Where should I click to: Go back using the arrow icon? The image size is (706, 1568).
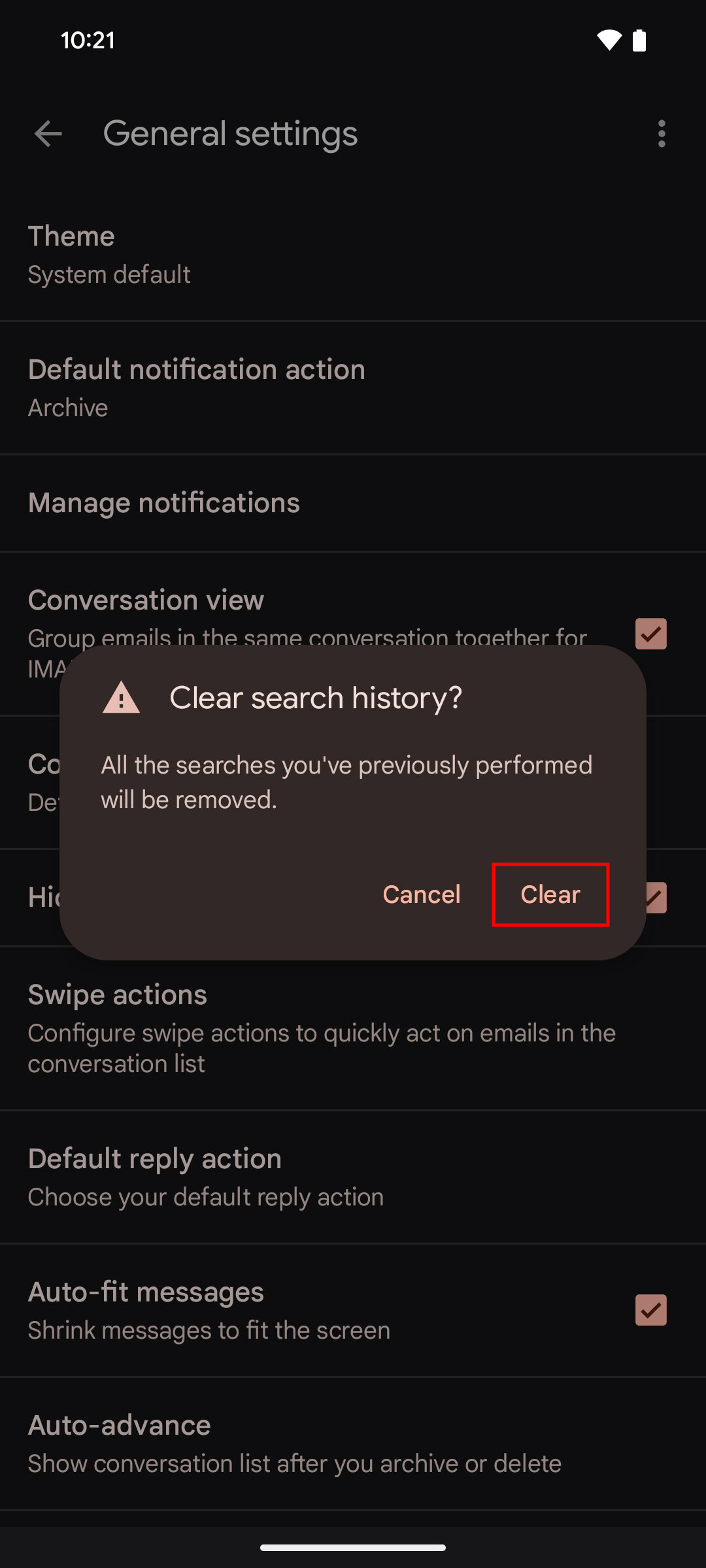pos(48,134)
